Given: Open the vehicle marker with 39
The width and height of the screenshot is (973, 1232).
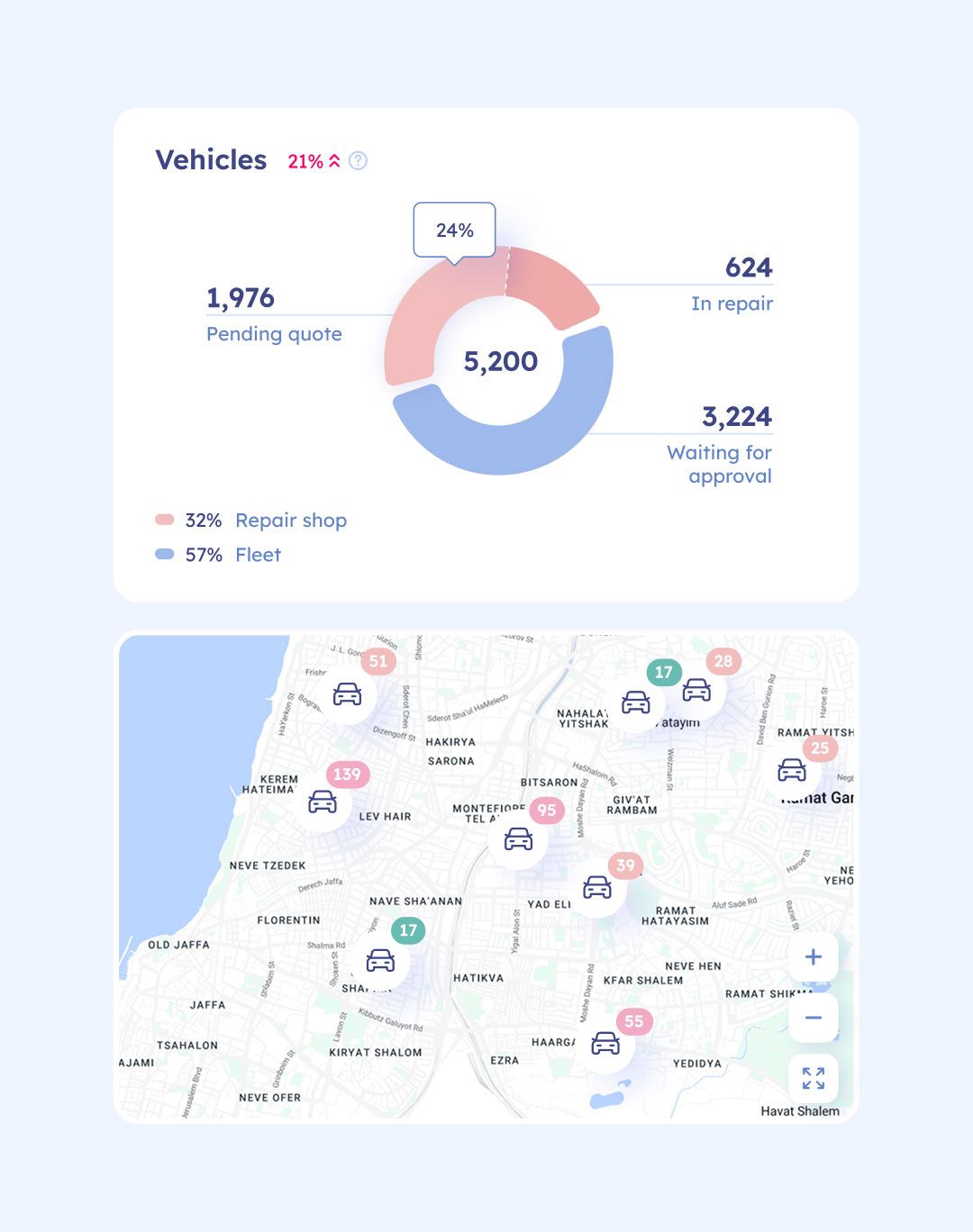Looking at the screenshot, I should [597, 888].
